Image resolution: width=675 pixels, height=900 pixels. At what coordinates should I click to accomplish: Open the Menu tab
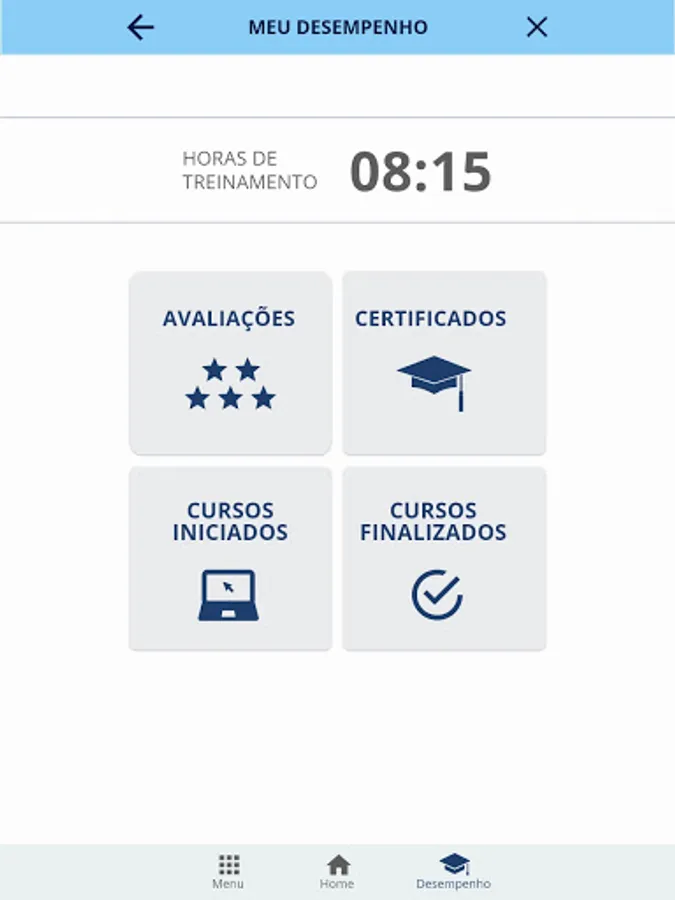pos(228,871)
